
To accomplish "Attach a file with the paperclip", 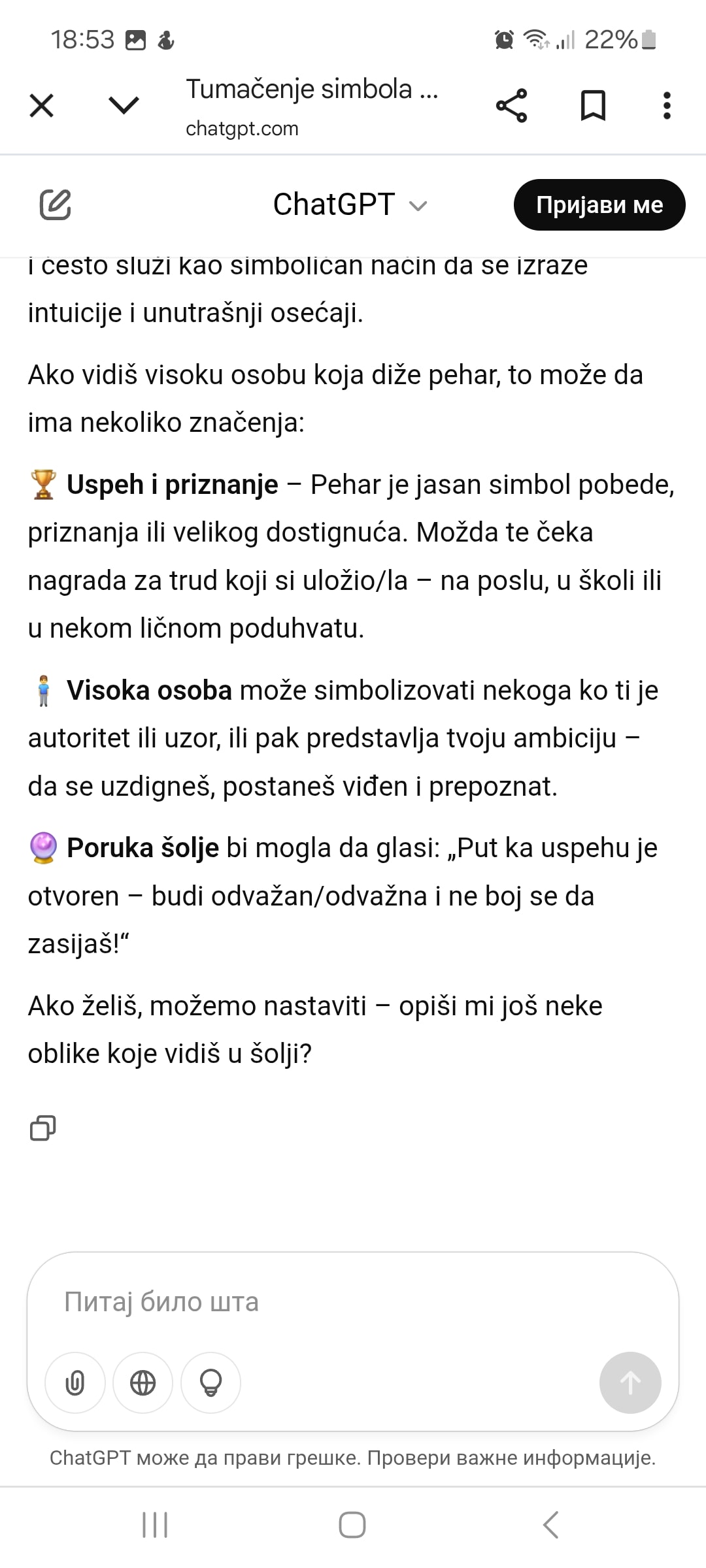I will (x=75, y=1382).
